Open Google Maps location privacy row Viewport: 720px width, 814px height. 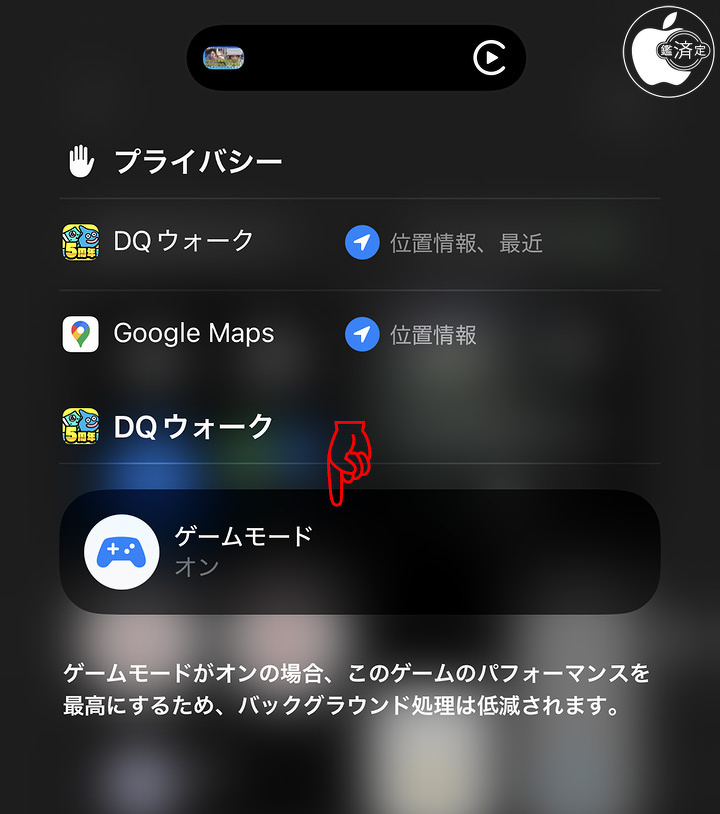(359, 334)
